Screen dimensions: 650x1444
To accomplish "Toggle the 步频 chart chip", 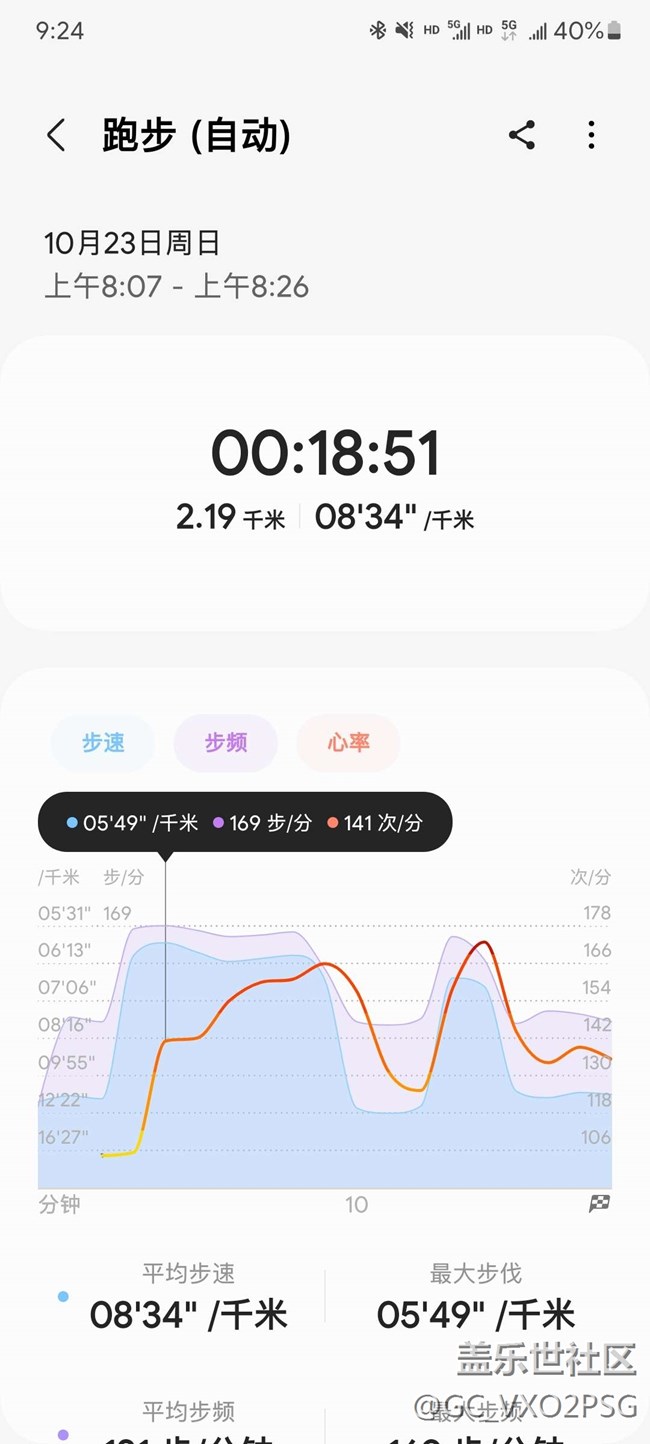I will click(226, 743).
